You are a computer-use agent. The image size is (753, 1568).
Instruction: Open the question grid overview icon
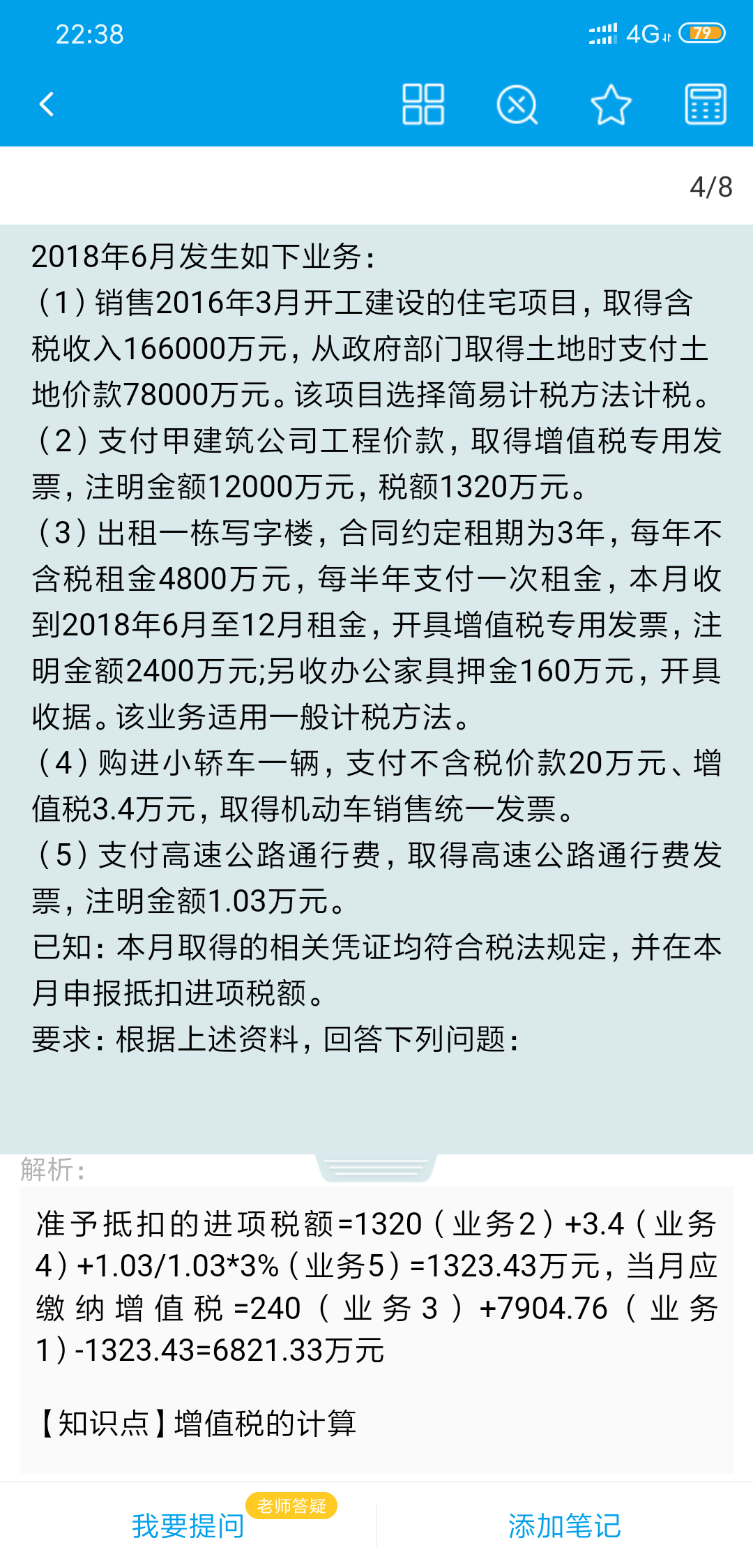[423, 105]
